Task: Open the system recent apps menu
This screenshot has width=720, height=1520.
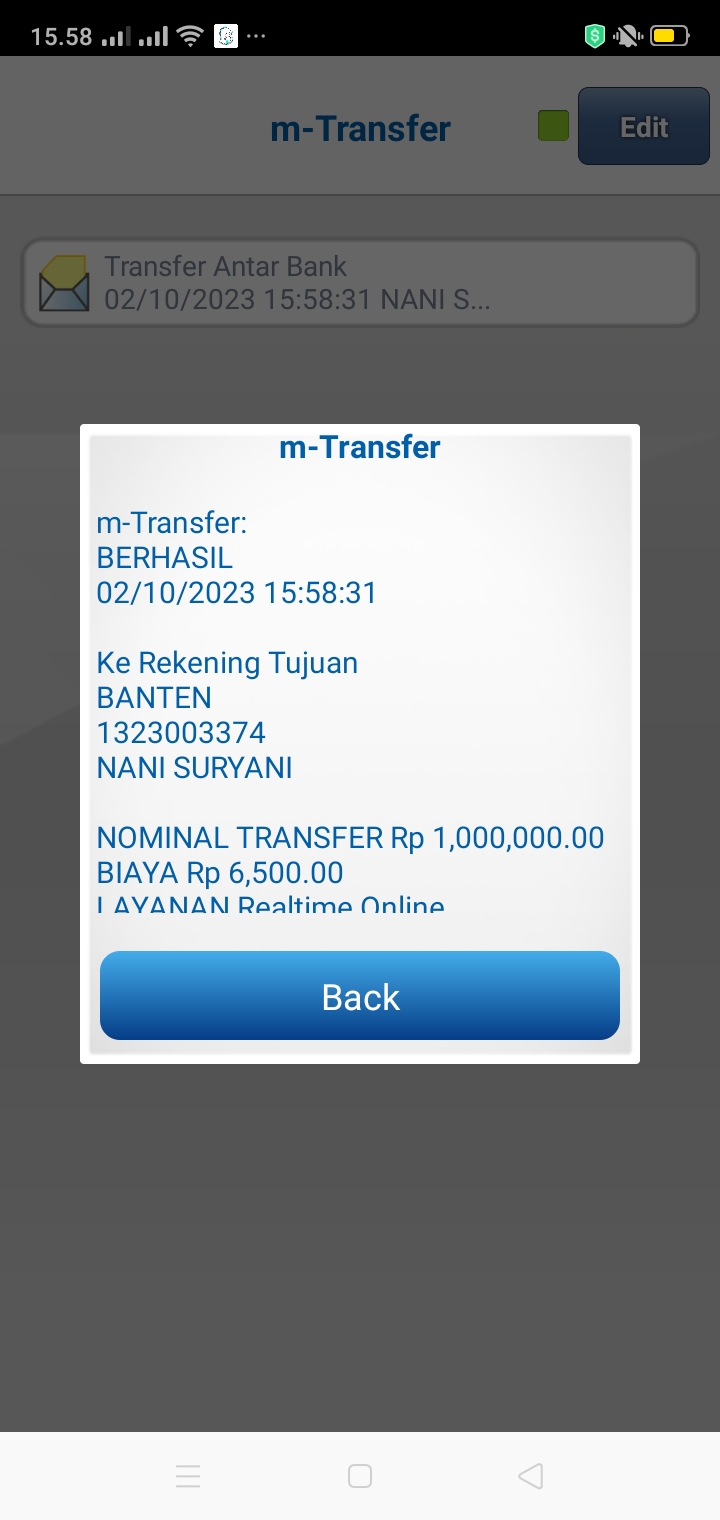Action: click(188, 1476)
